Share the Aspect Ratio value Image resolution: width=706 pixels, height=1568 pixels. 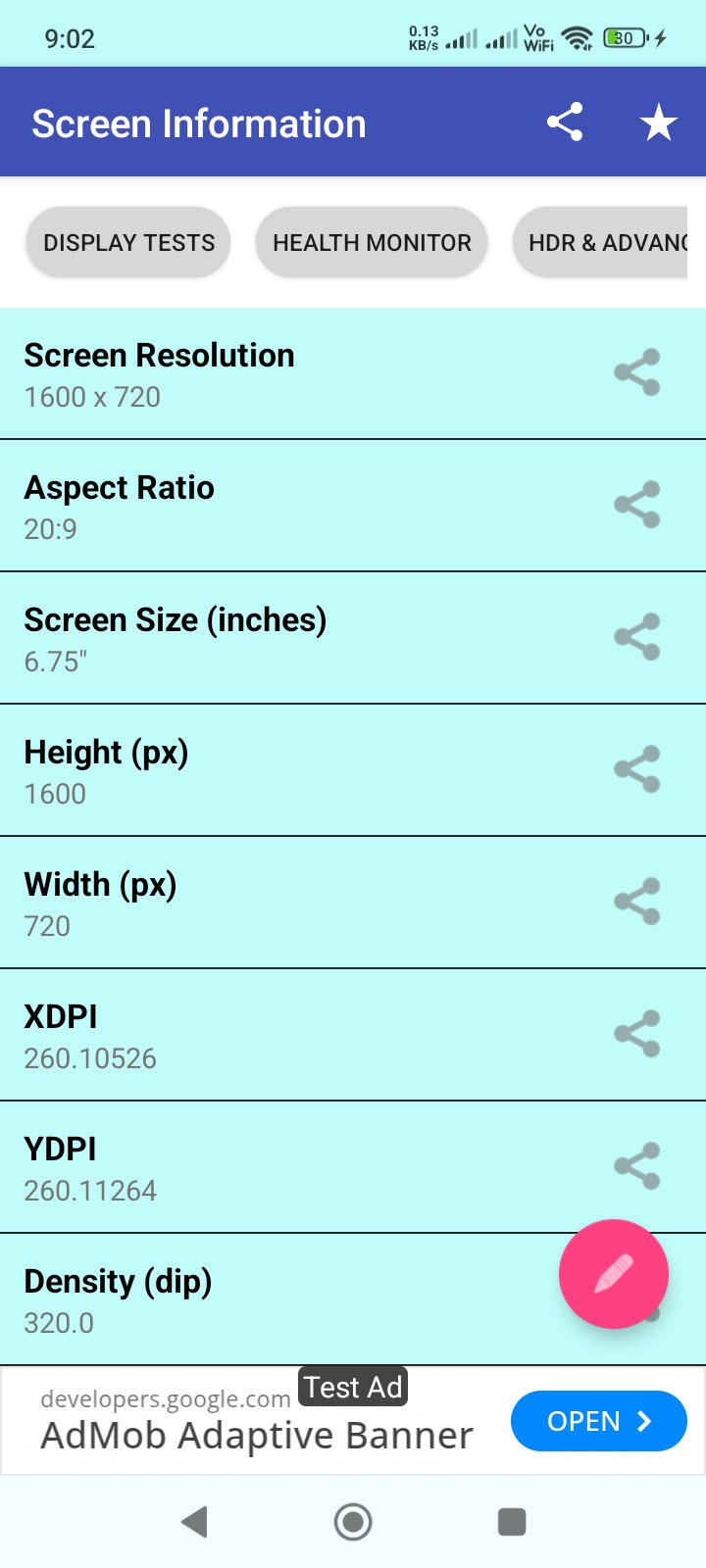637,505
